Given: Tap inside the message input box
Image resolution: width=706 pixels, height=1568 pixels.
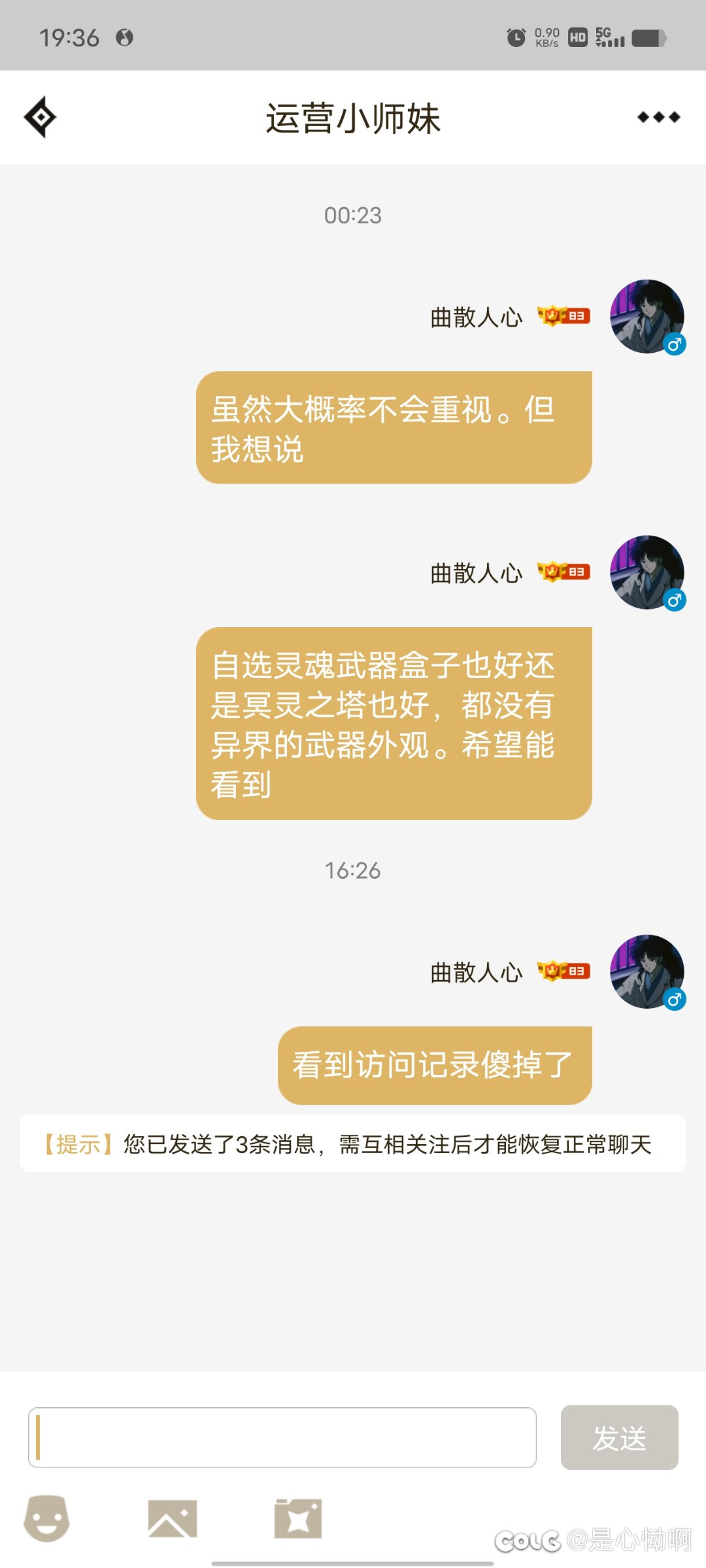Looking at the screenshot, I should tap(281, 1437).
